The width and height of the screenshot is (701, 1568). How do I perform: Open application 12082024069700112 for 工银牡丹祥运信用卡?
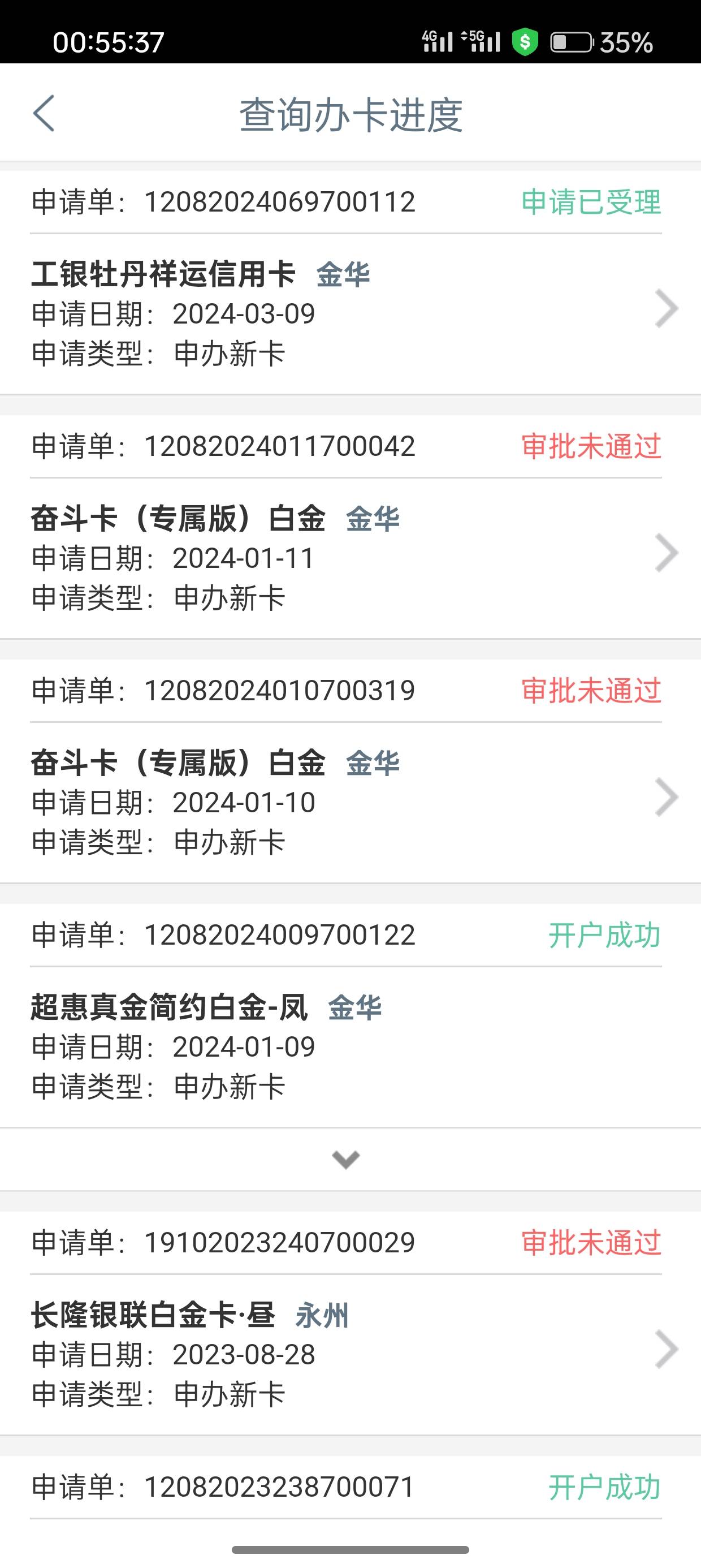tap(666, 309)
